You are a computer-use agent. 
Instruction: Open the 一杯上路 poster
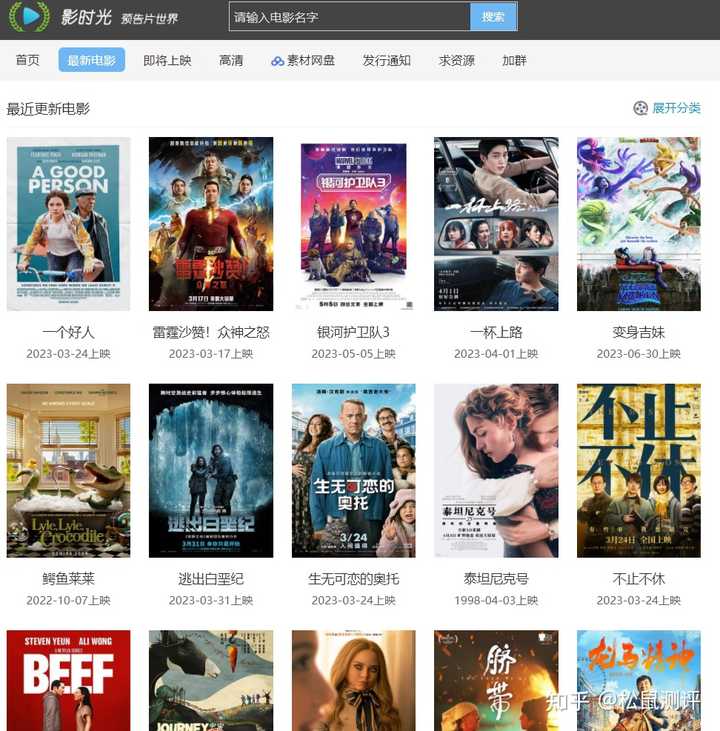[496, 224]
